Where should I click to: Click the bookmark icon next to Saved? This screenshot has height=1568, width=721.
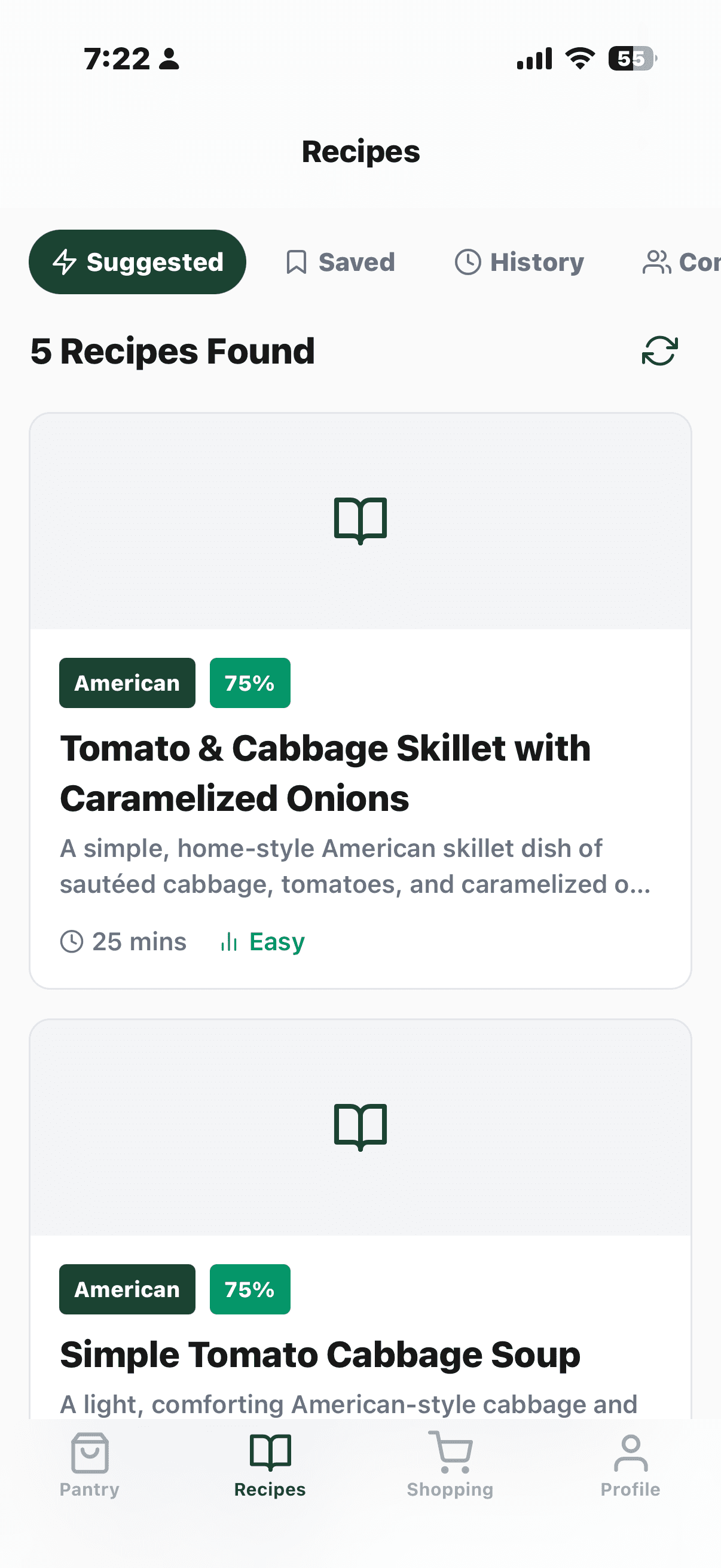click(297, 262)
